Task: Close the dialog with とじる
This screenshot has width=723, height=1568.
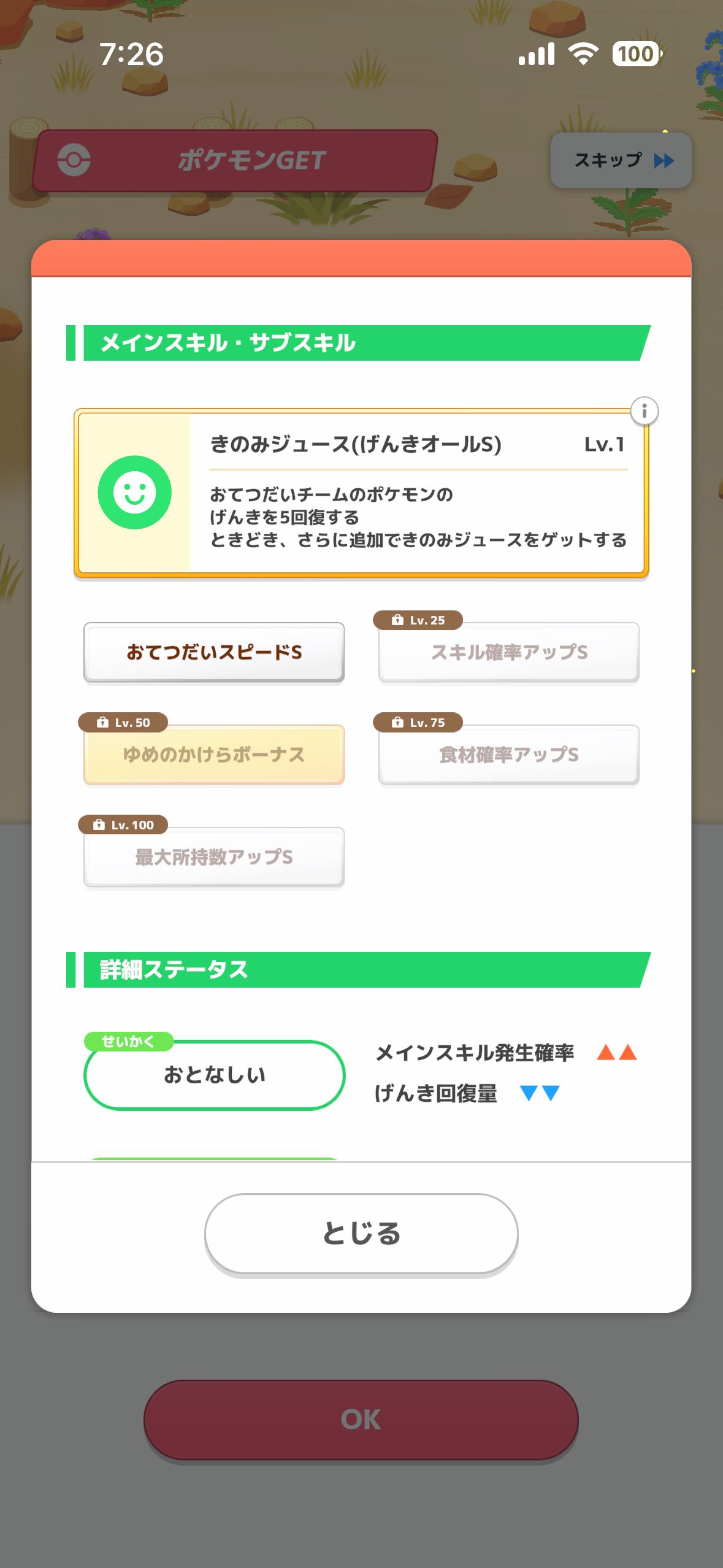Action: click(361, 1233)
